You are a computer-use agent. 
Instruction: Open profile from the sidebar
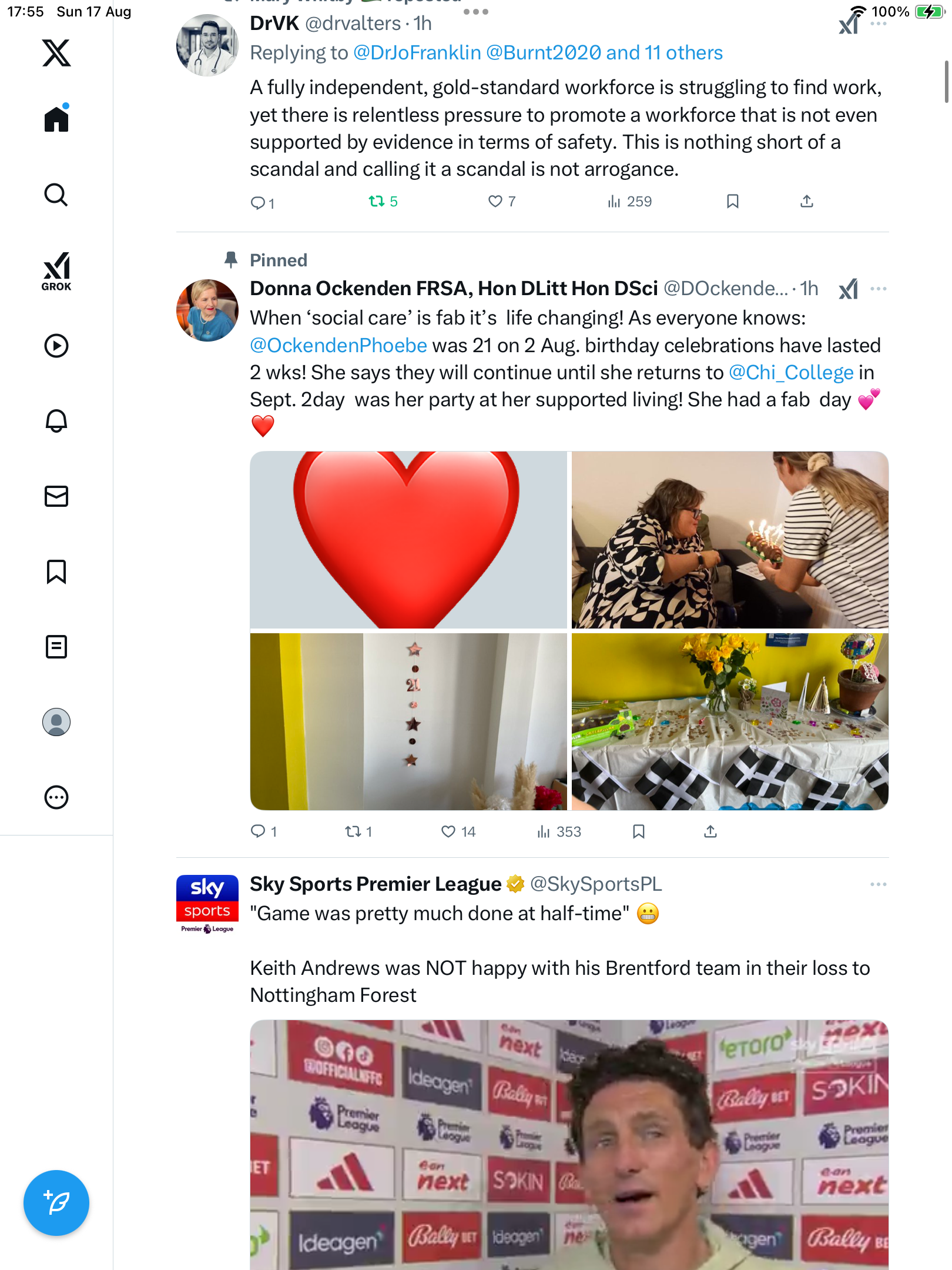coord(56,722)
